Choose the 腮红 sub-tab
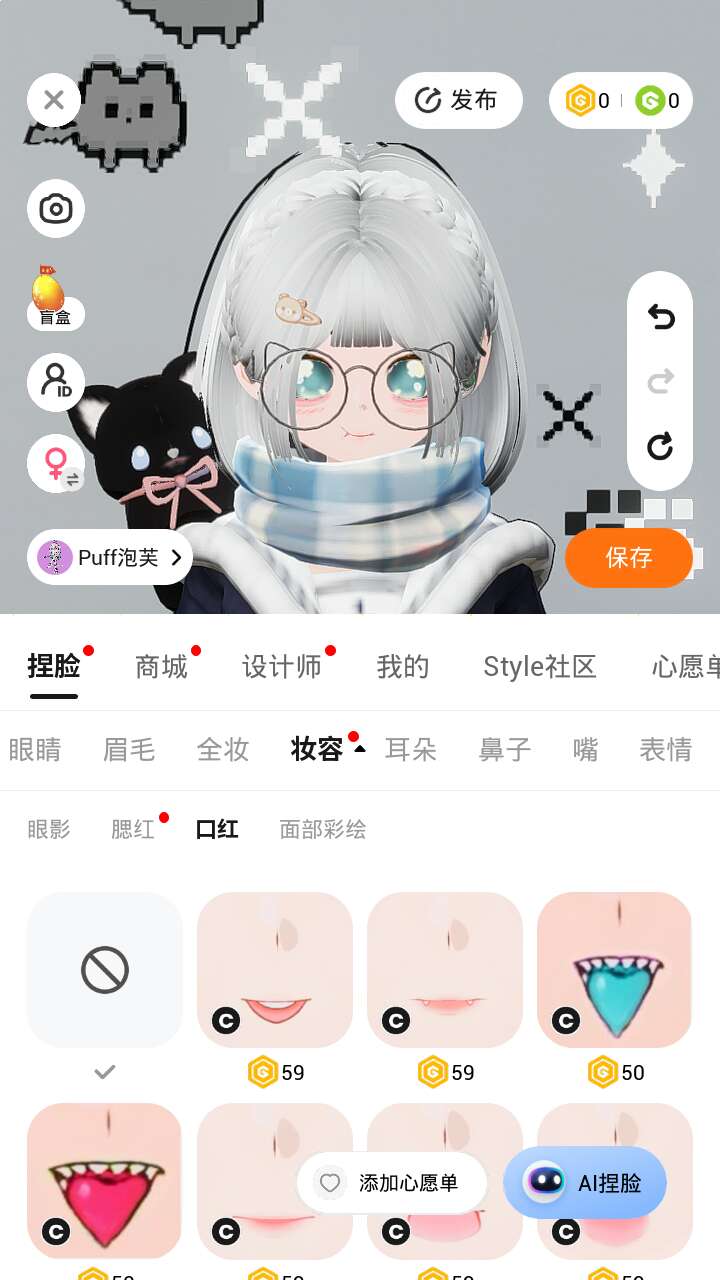The image size is (720, 1280). 133,829
